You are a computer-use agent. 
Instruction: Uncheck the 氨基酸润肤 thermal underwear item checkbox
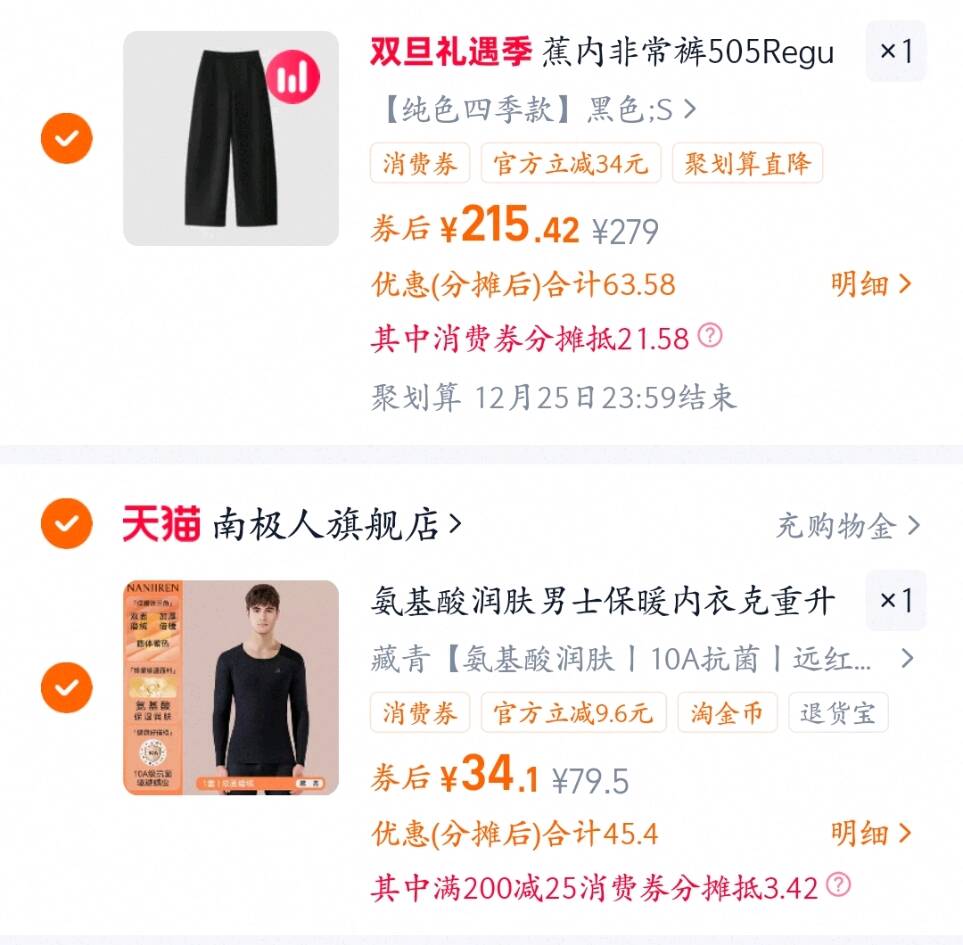(x=66, y=687)
